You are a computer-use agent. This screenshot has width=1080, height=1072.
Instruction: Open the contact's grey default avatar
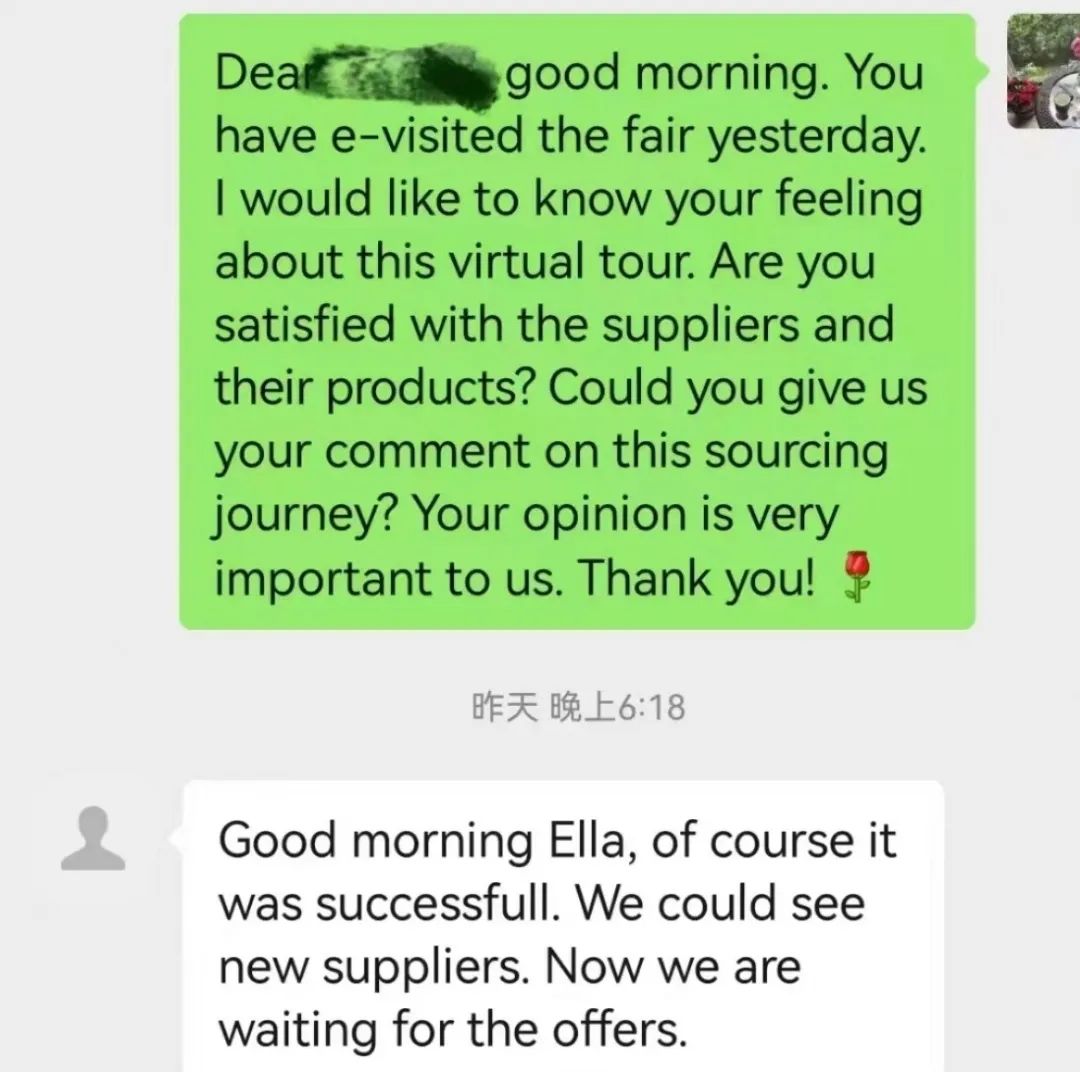(x=93, y=840)
